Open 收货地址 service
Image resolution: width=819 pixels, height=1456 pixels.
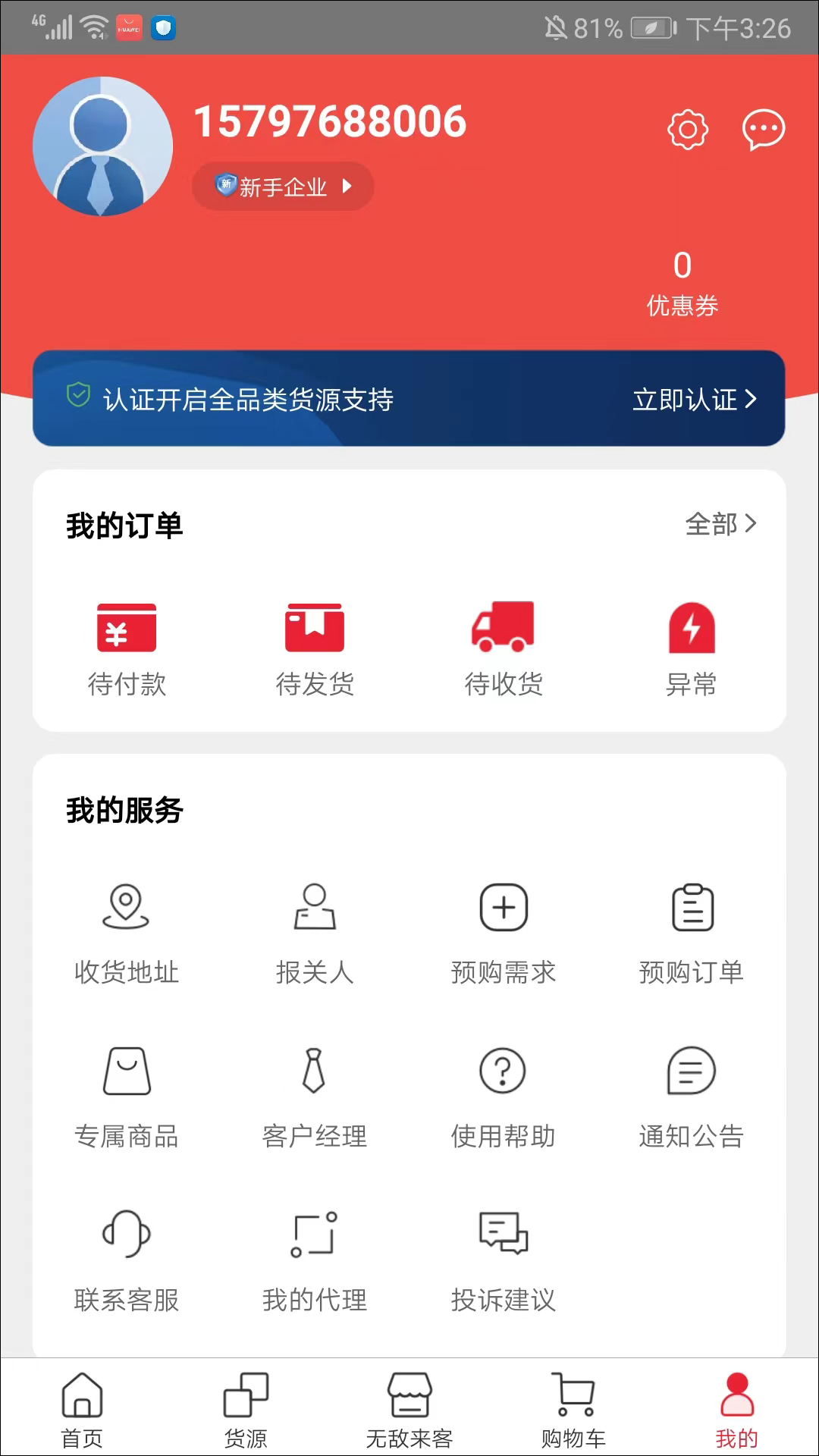[x=127, y=934]
